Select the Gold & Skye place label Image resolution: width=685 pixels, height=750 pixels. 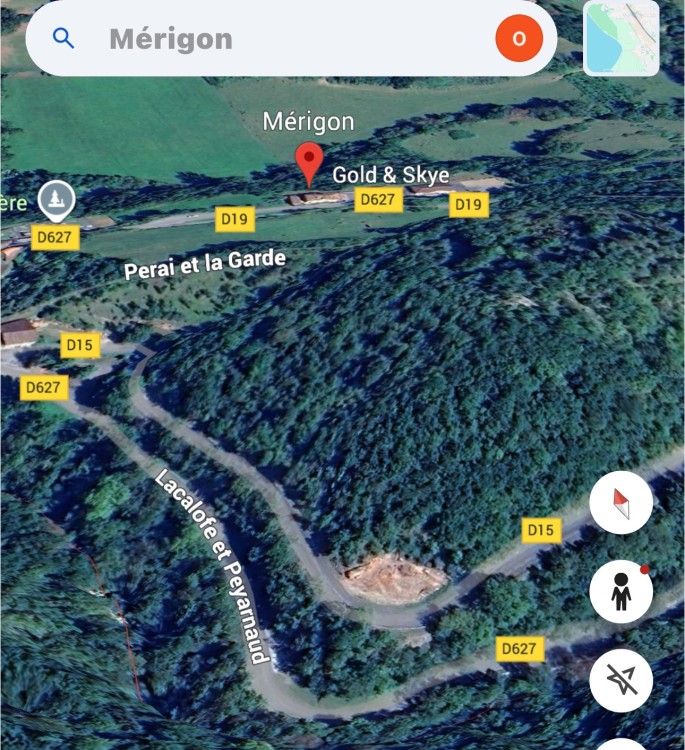pyautogui.click(x=391, y=176)
